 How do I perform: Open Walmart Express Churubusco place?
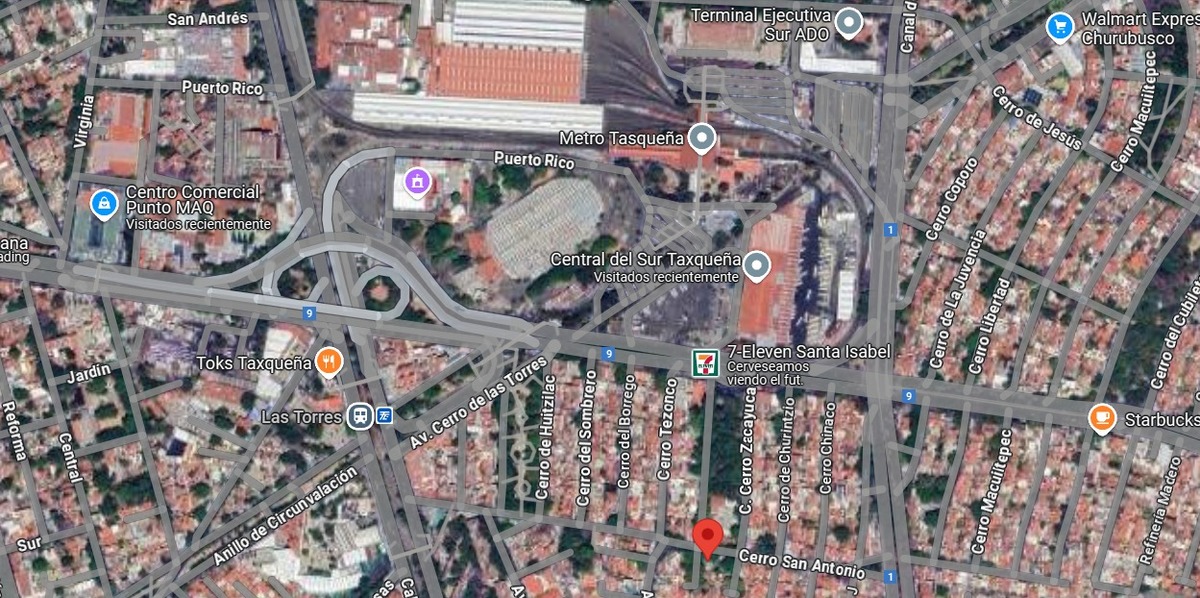[x=1060, y=27]
